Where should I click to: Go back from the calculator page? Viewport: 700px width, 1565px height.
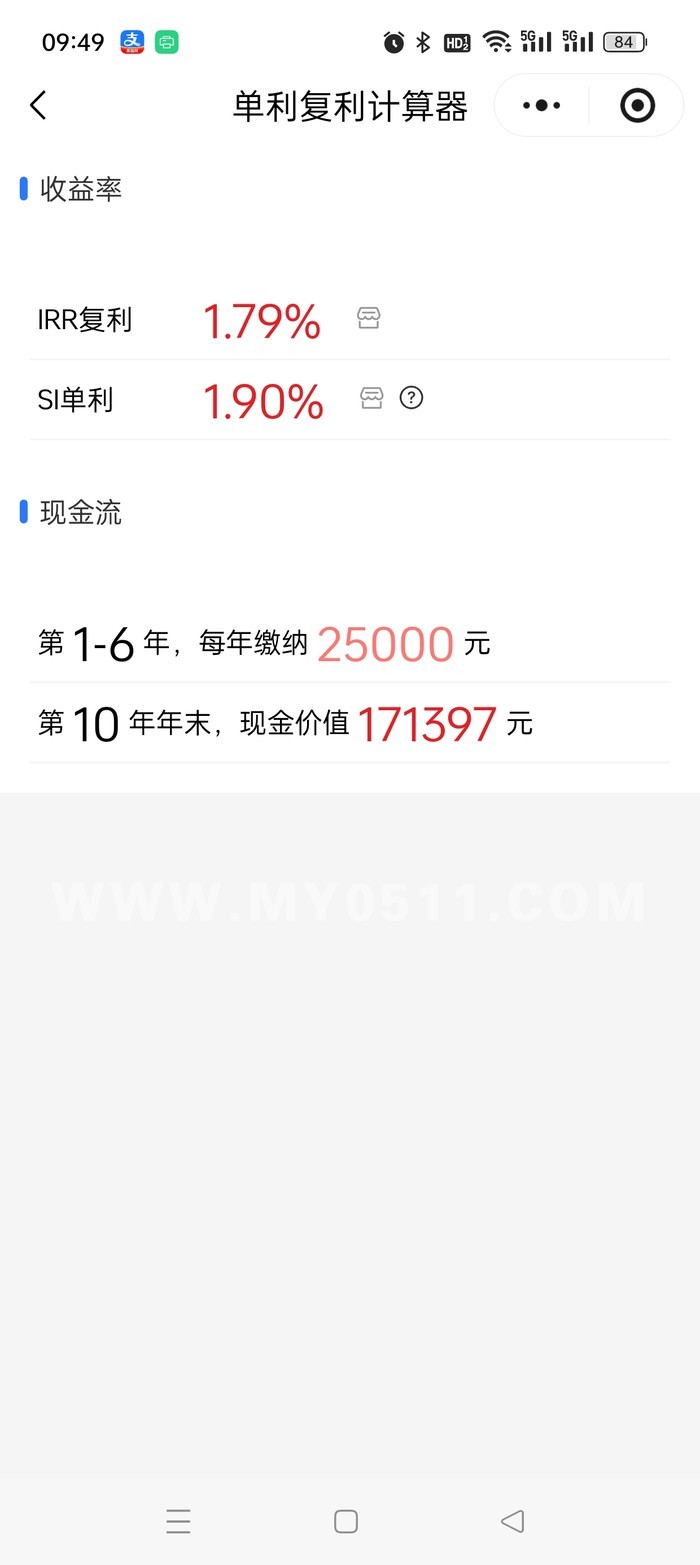tap(38, 105)
